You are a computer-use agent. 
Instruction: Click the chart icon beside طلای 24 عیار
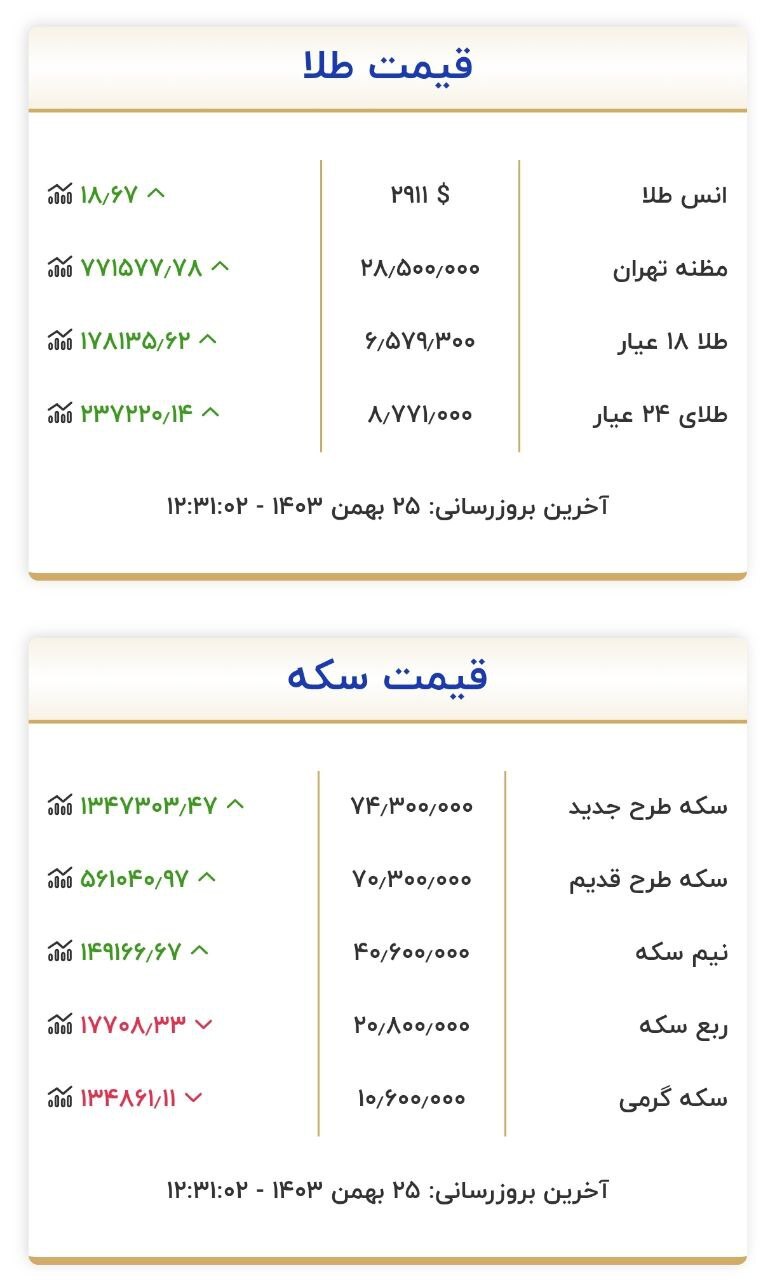click(x=60, y=413)
